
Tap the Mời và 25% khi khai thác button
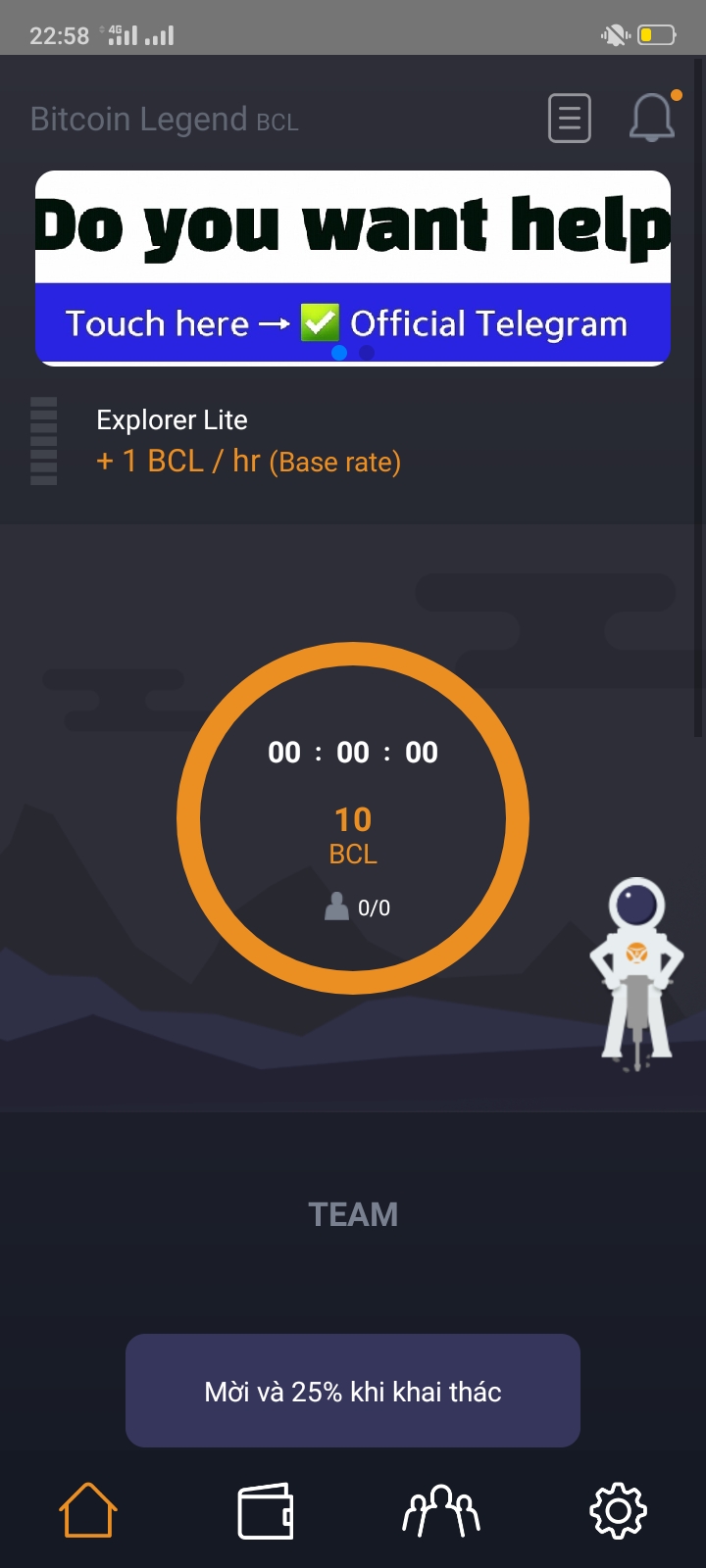(x=353, y=1391)
